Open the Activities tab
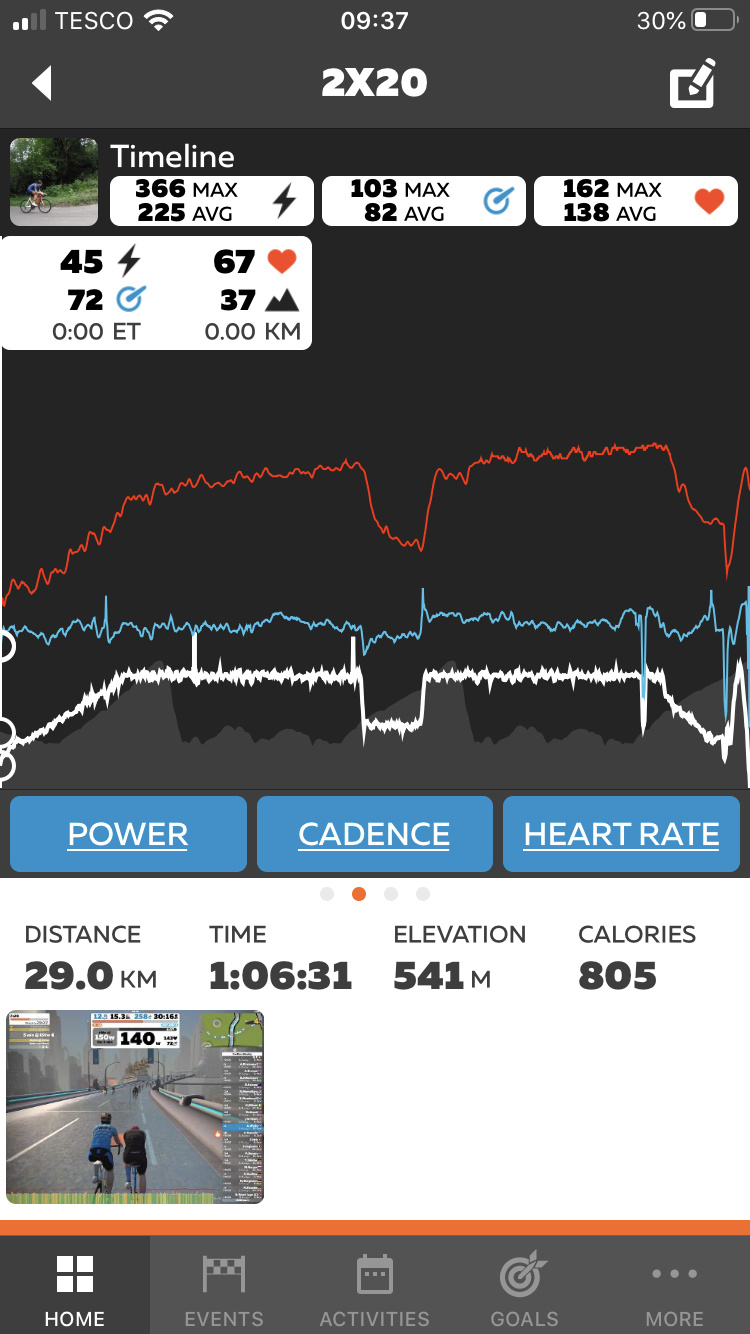Image resolution: width=750 pixels, height=1334 pixels. 374,1290
